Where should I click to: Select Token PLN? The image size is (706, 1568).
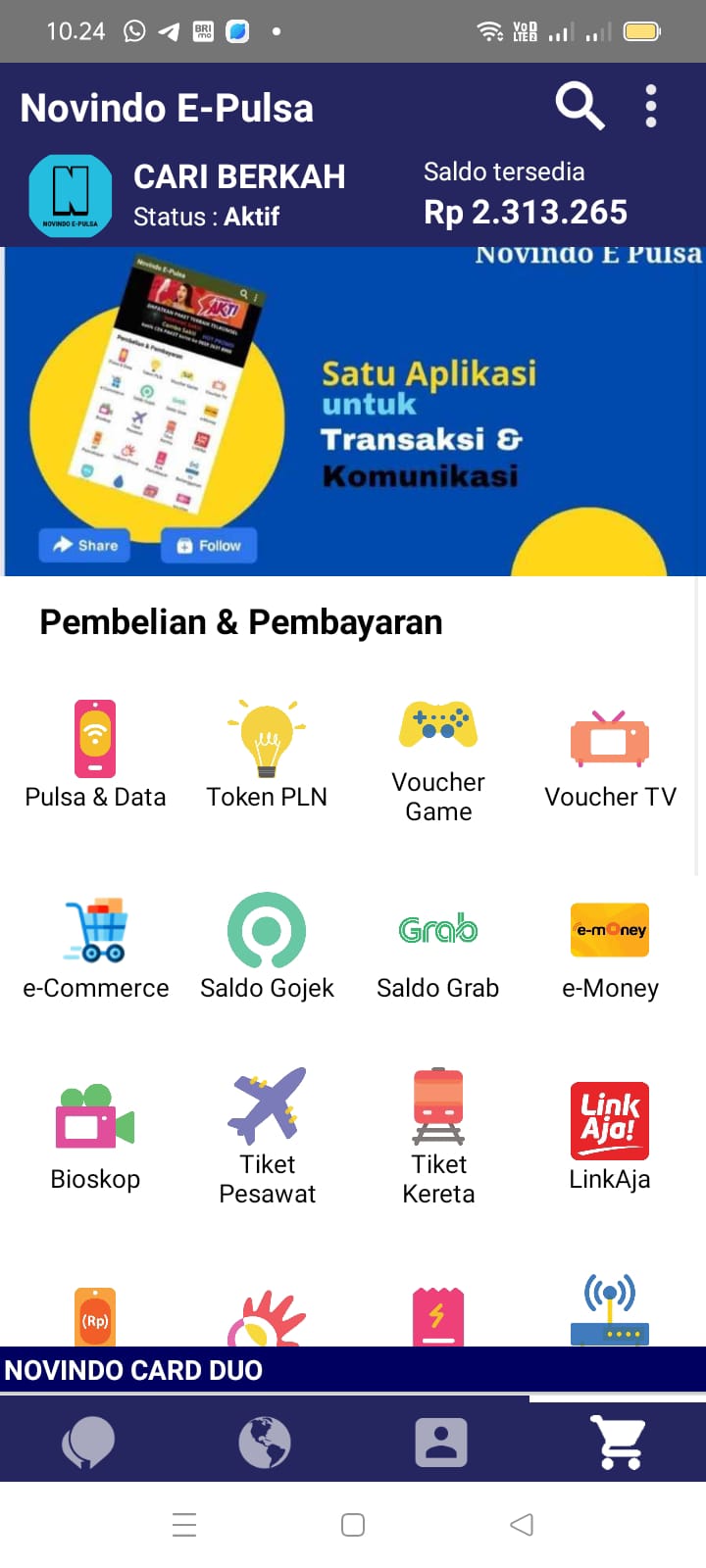(x=267, y=755)
